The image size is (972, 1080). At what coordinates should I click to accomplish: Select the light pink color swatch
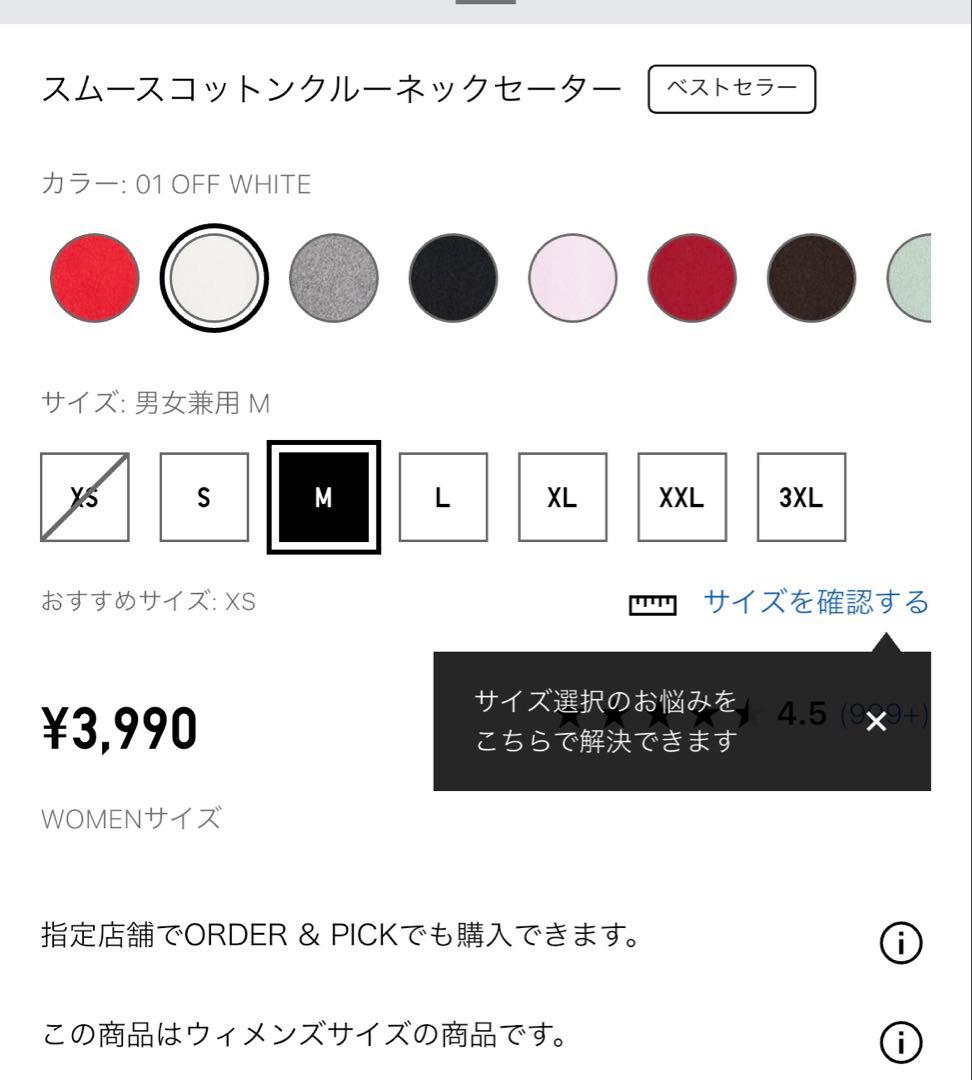click(572, 278)
